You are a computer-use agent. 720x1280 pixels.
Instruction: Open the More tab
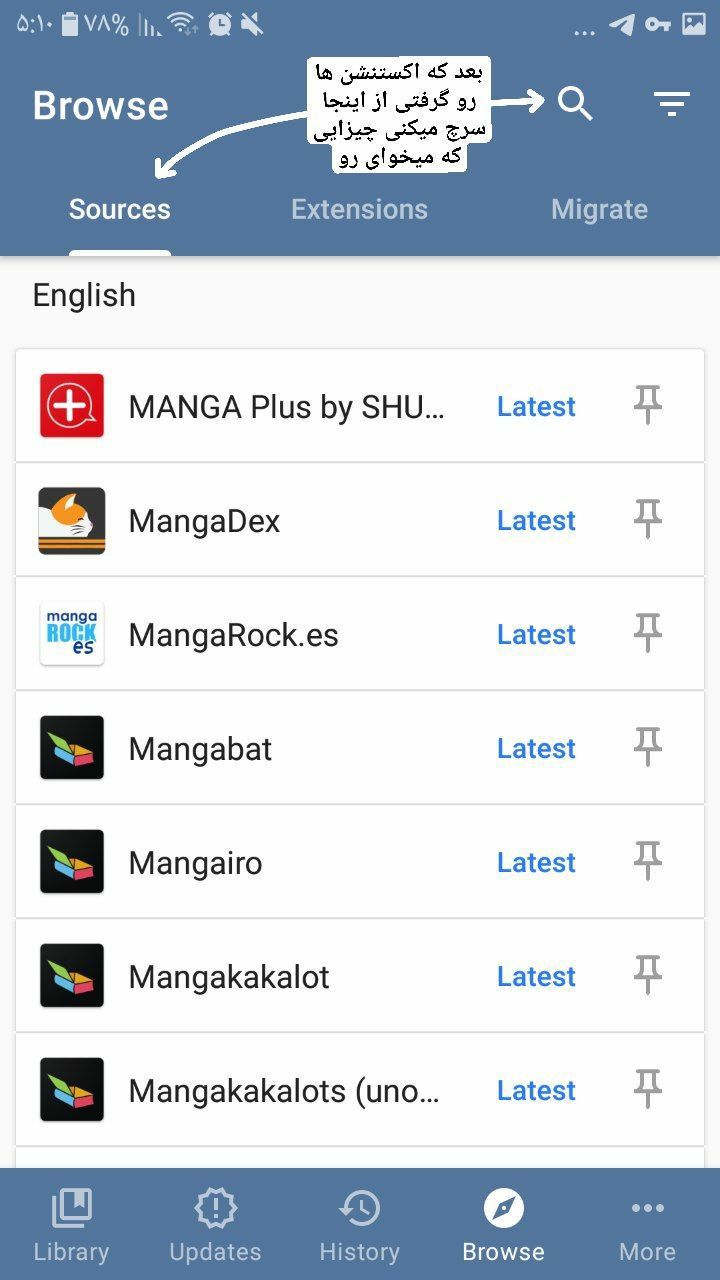click(647, 1225)
